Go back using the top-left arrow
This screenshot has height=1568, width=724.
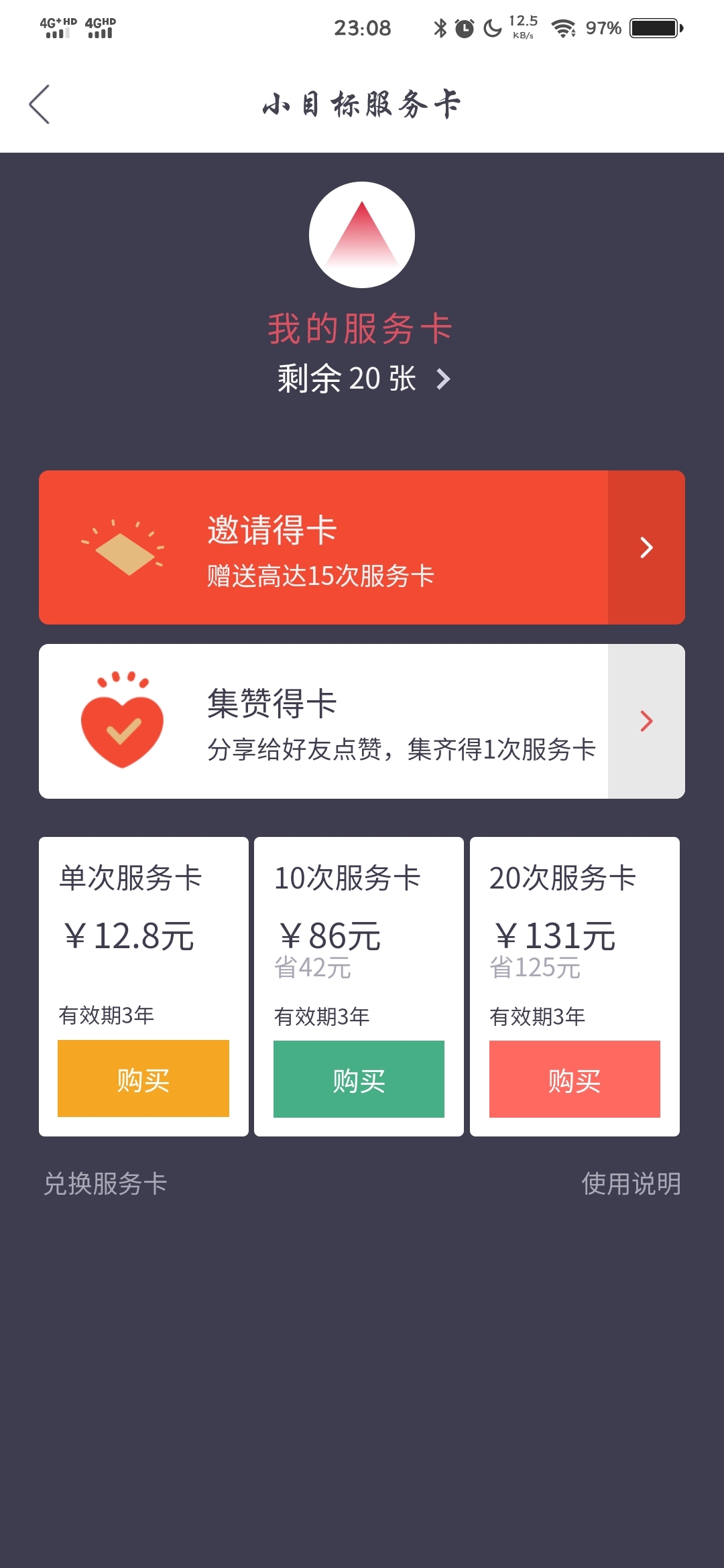point(40,105)
